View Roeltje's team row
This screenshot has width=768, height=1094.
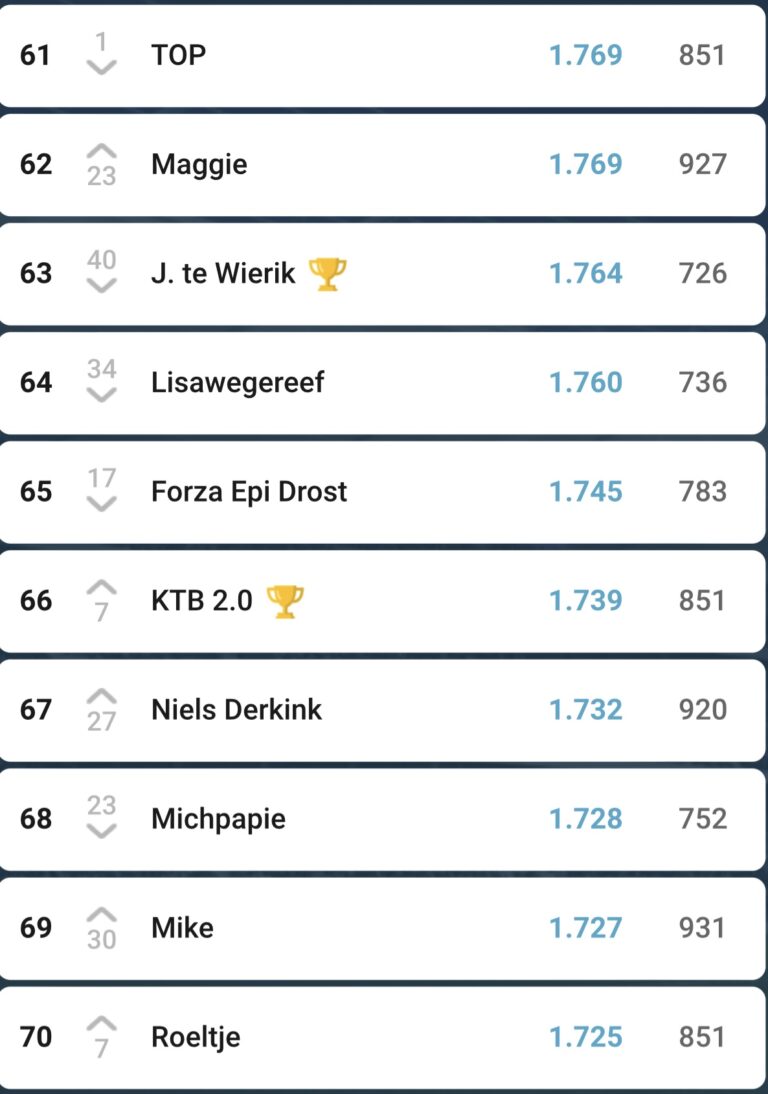pyautogui.click(x=195, y=1036)
